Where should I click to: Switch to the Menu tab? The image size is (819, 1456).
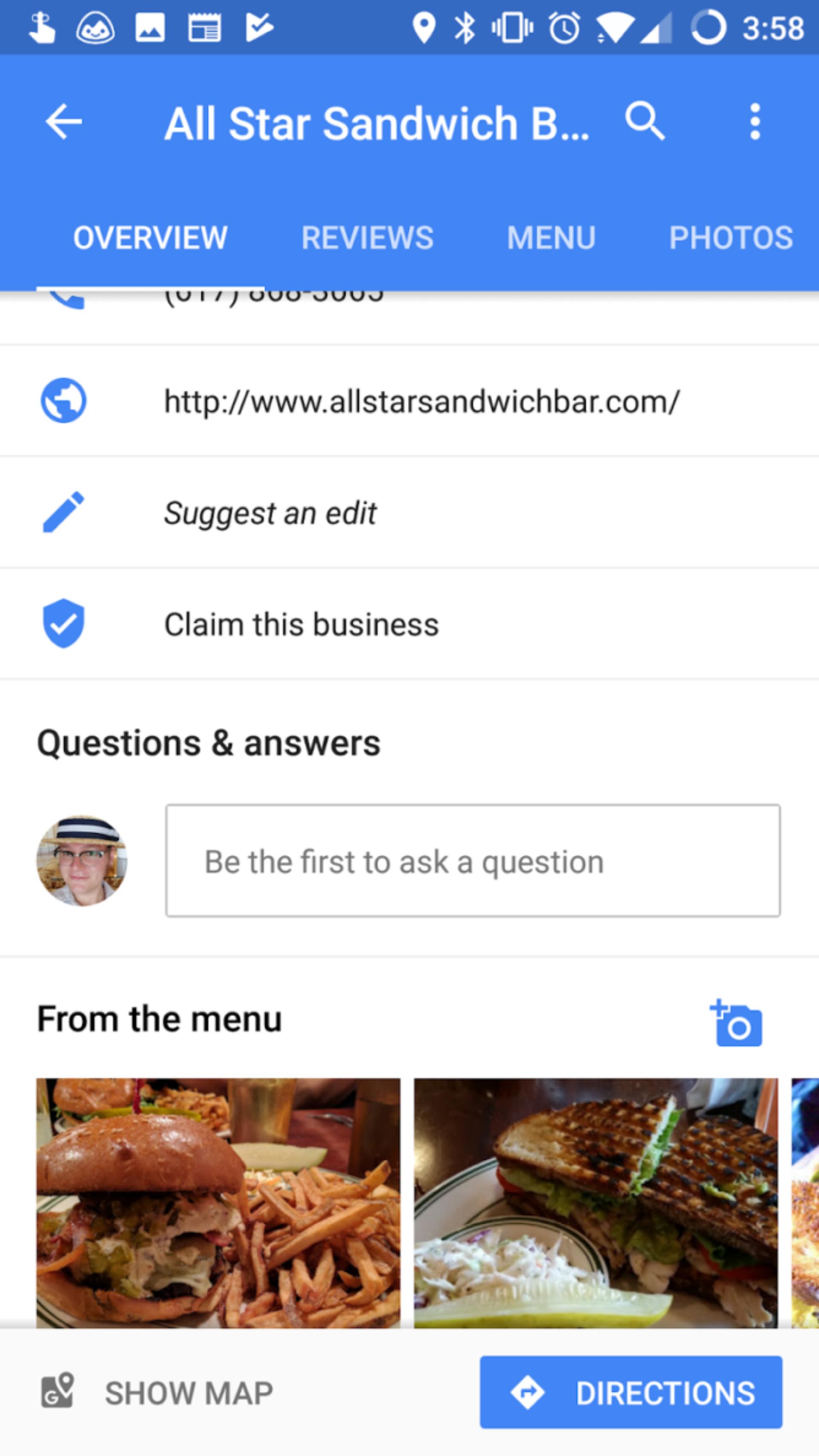pos(551,237)
